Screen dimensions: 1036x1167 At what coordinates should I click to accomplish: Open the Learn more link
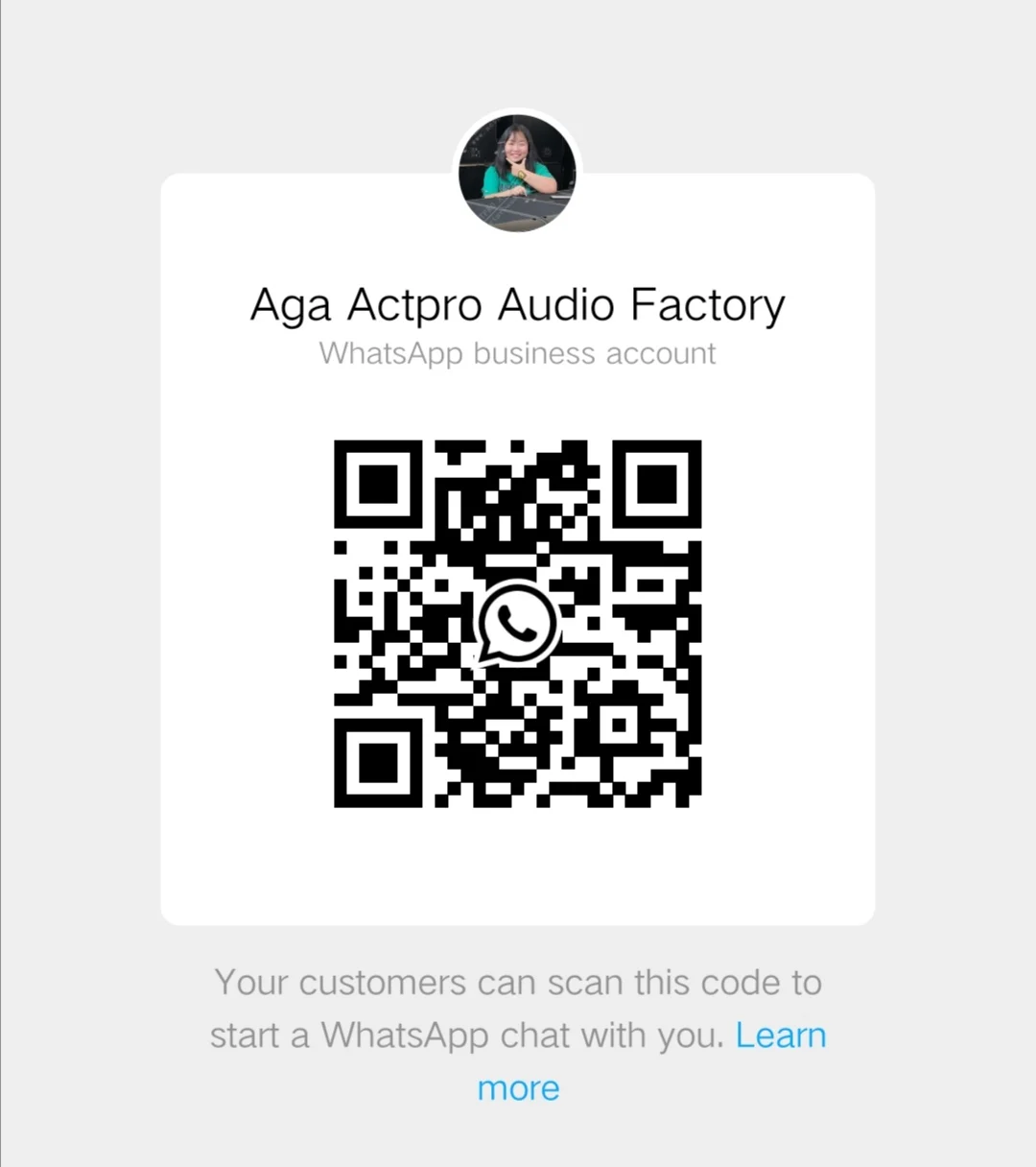coord(780,1036)
